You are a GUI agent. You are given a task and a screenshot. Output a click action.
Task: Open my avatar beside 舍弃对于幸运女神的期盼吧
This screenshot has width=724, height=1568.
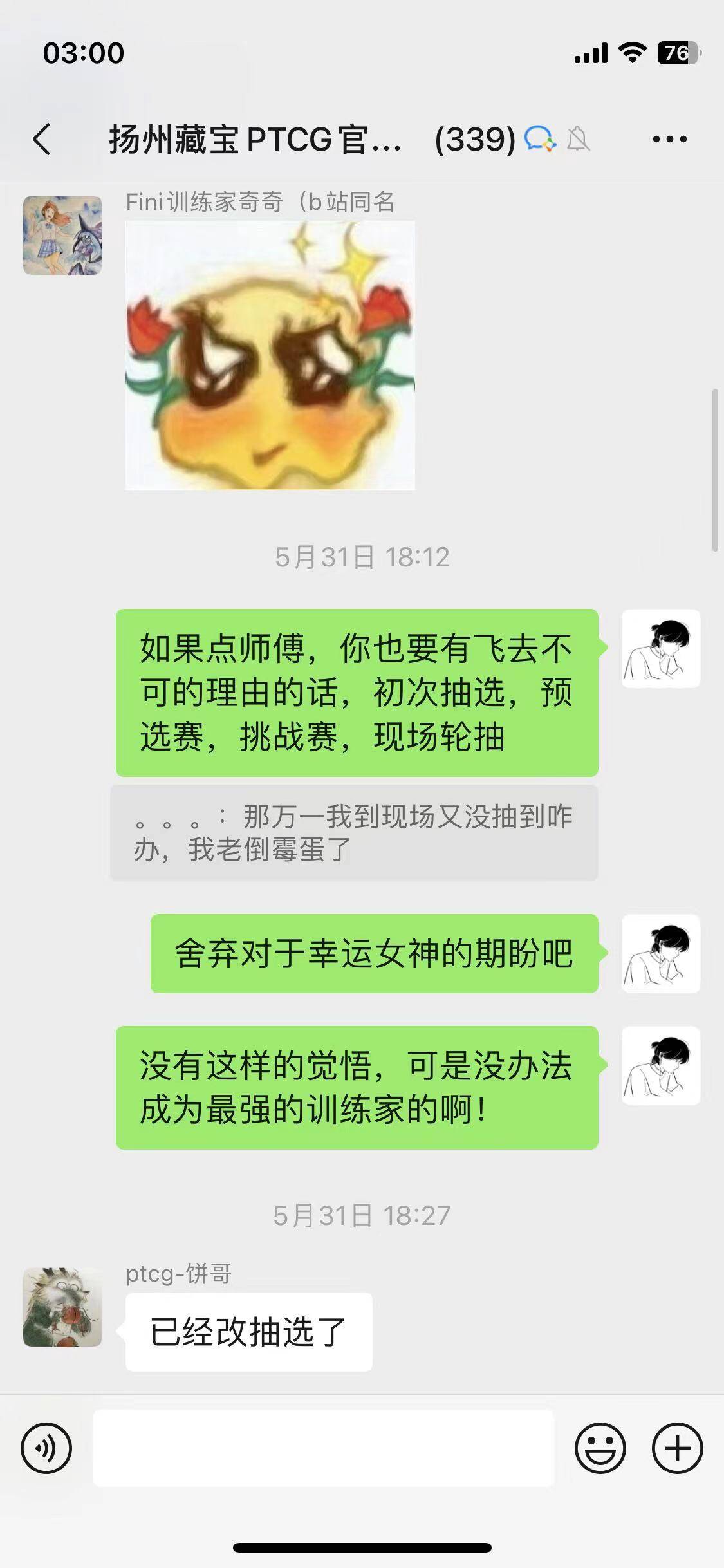(x=660, y=953)
